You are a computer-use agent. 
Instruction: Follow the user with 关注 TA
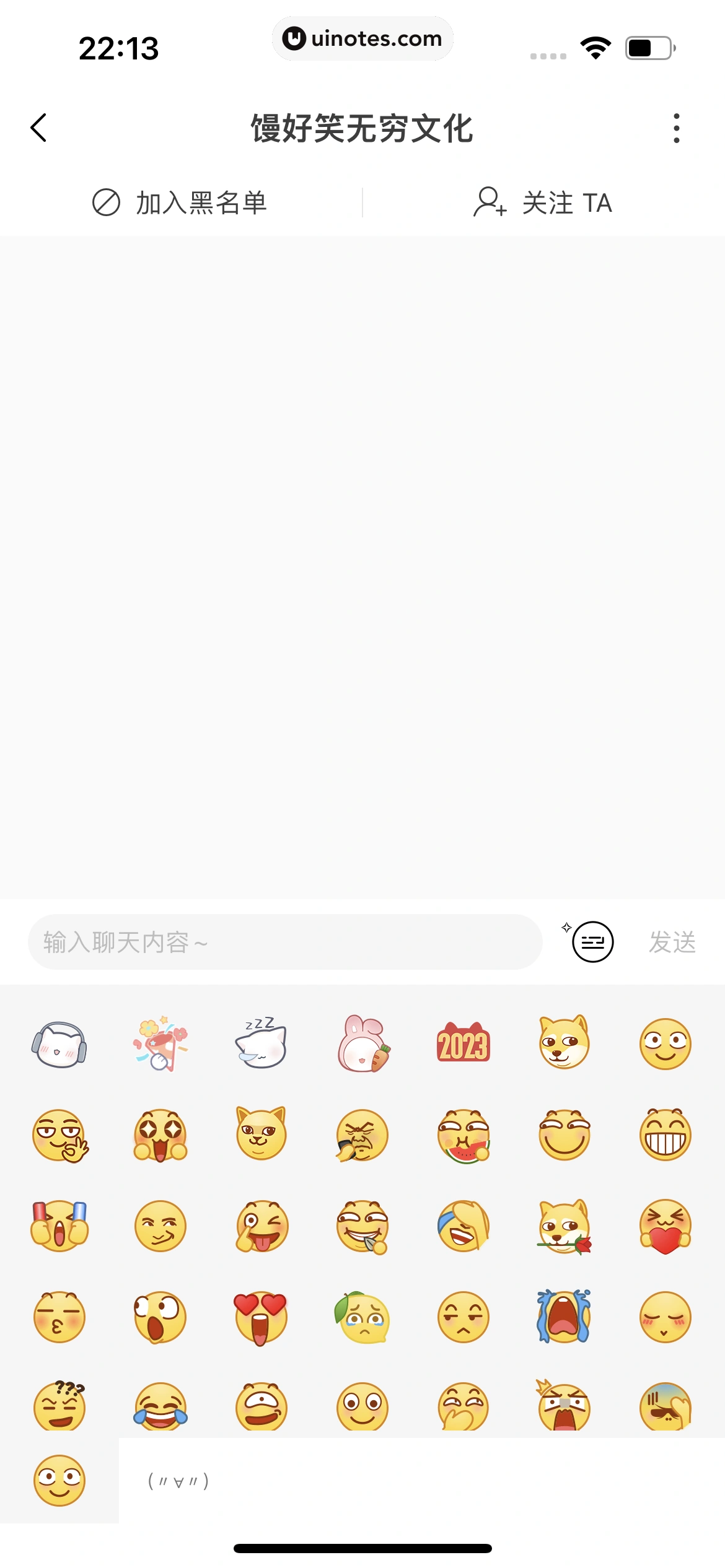543,203
